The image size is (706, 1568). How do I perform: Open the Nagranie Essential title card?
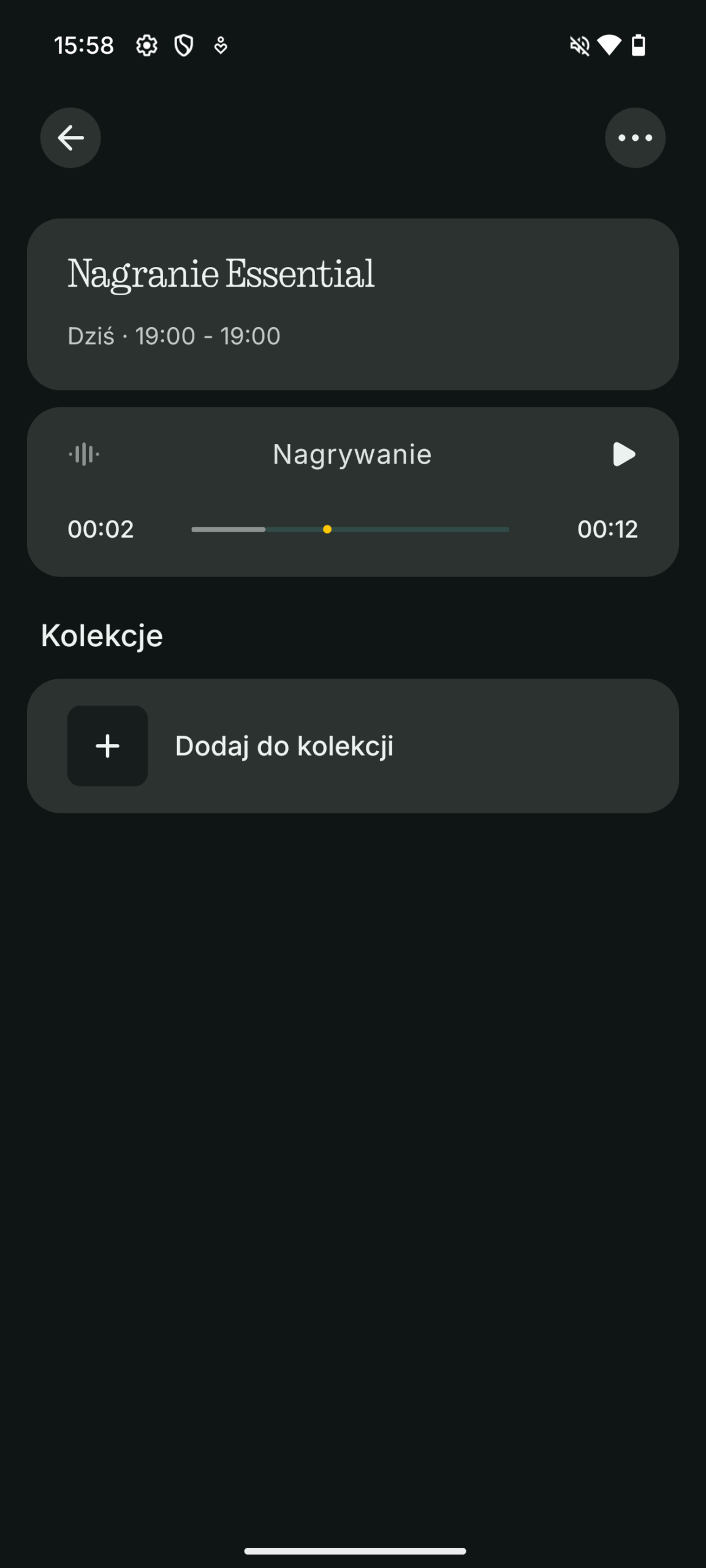coord(353,304)
